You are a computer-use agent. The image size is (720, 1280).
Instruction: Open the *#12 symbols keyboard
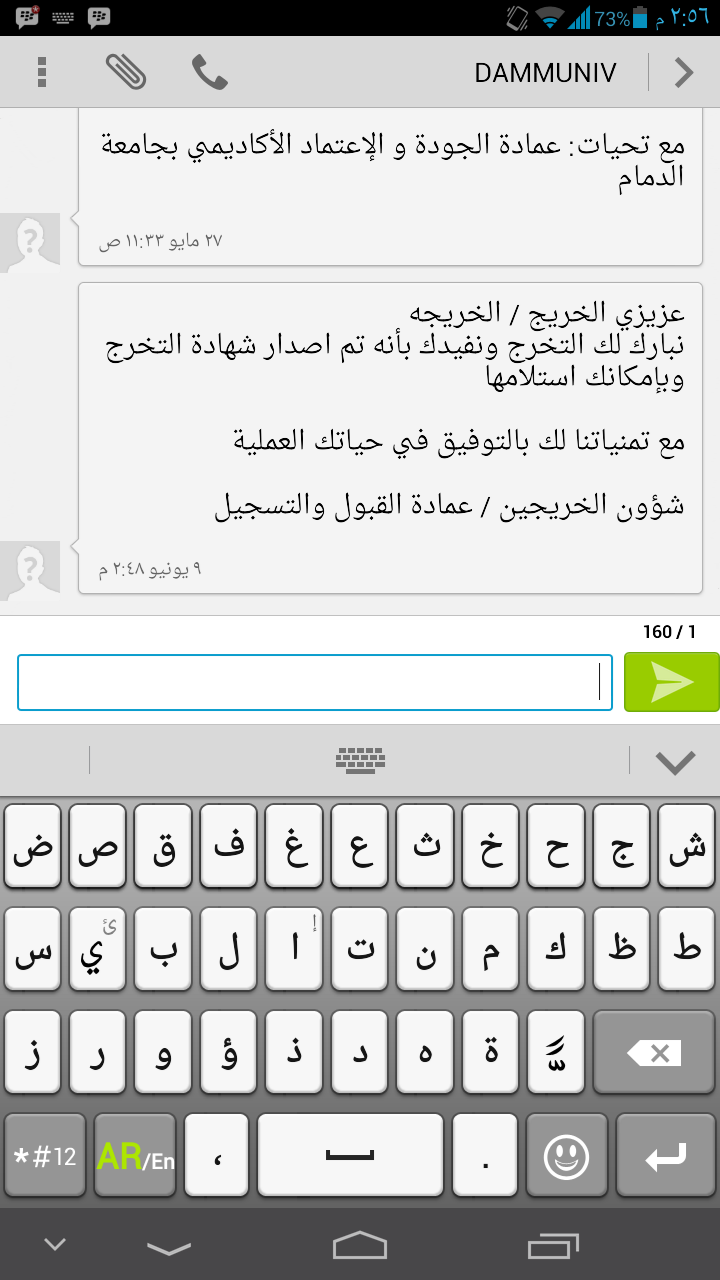point(46,1157)
